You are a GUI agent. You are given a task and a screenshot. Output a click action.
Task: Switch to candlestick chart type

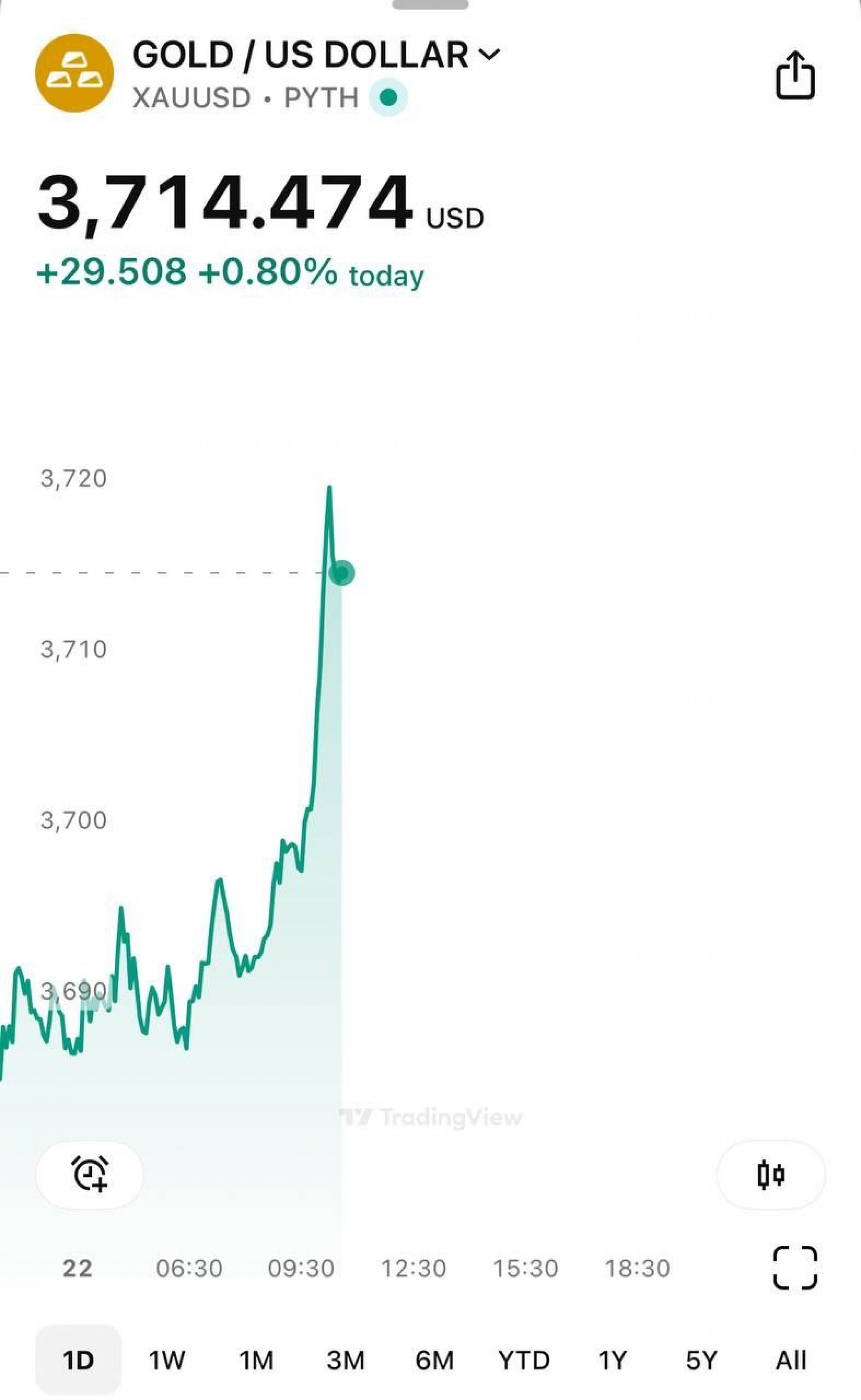770,1174
